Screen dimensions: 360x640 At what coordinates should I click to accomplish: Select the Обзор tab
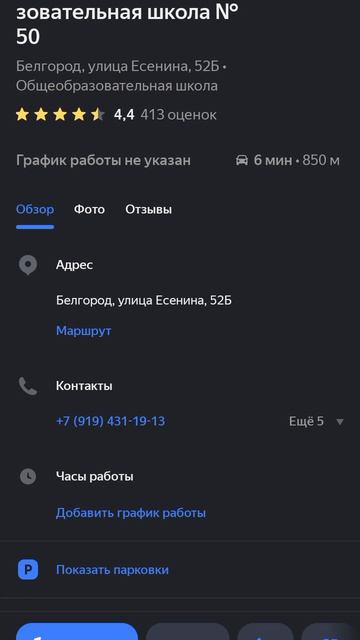(x=35, y=209)
